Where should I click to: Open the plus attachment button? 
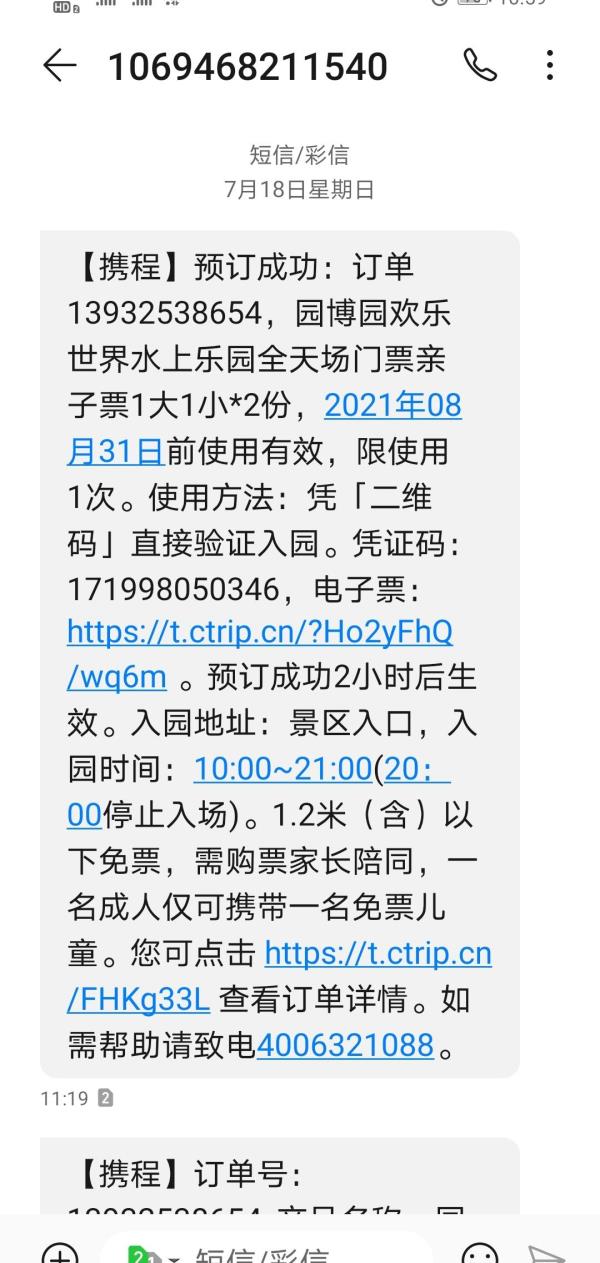click(x=59, y=1252)
